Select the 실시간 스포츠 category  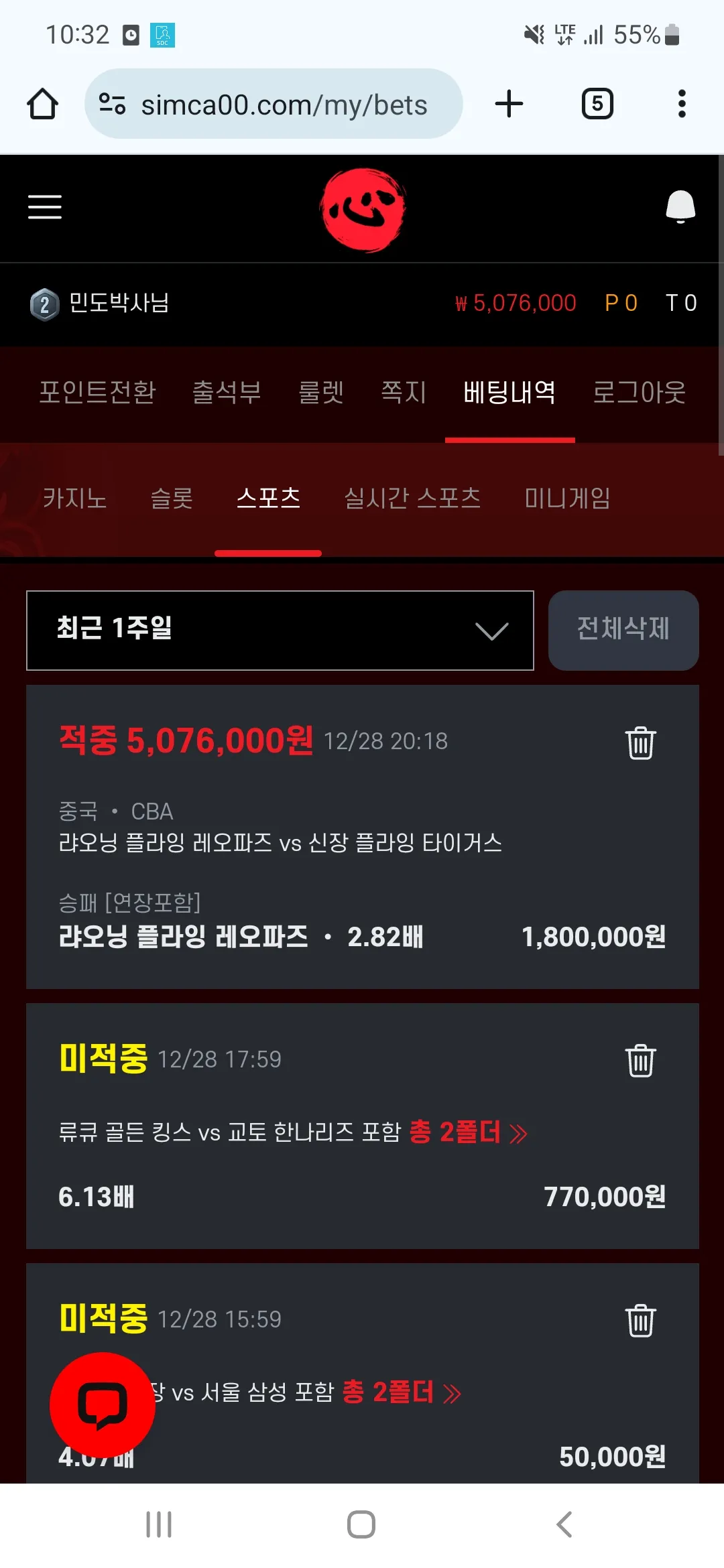tap(412, 498)
